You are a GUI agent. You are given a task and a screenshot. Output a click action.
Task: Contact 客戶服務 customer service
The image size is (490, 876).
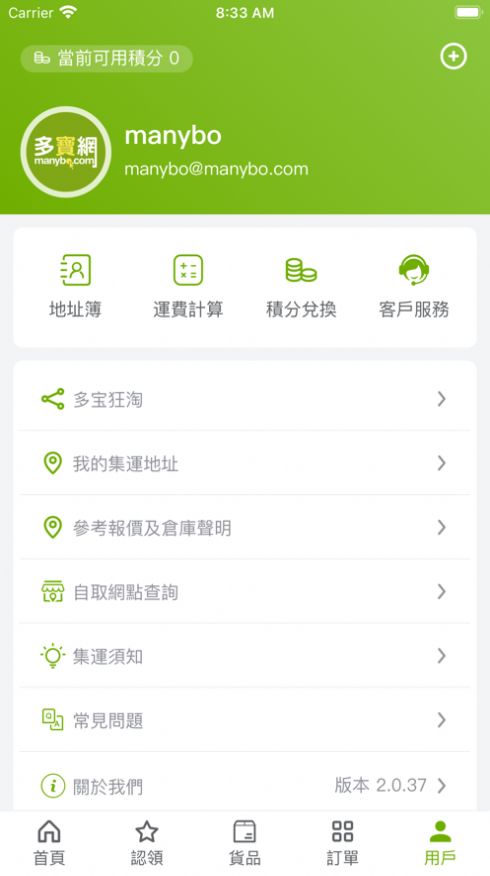pos(414,286)
